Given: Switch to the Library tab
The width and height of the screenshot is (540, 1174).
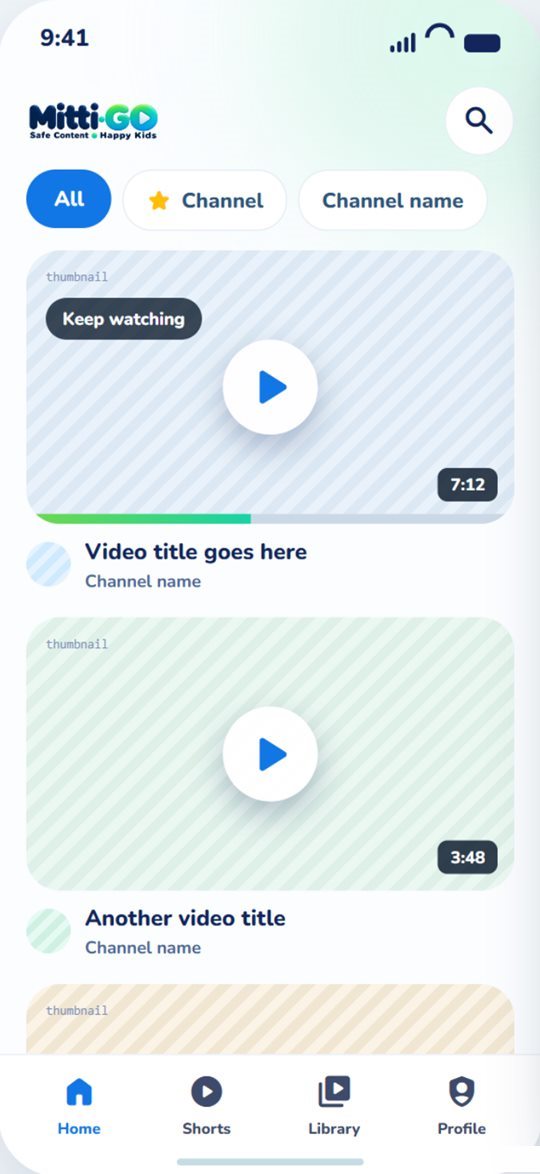Looking at the screenshot, I should click(334, 1106).
